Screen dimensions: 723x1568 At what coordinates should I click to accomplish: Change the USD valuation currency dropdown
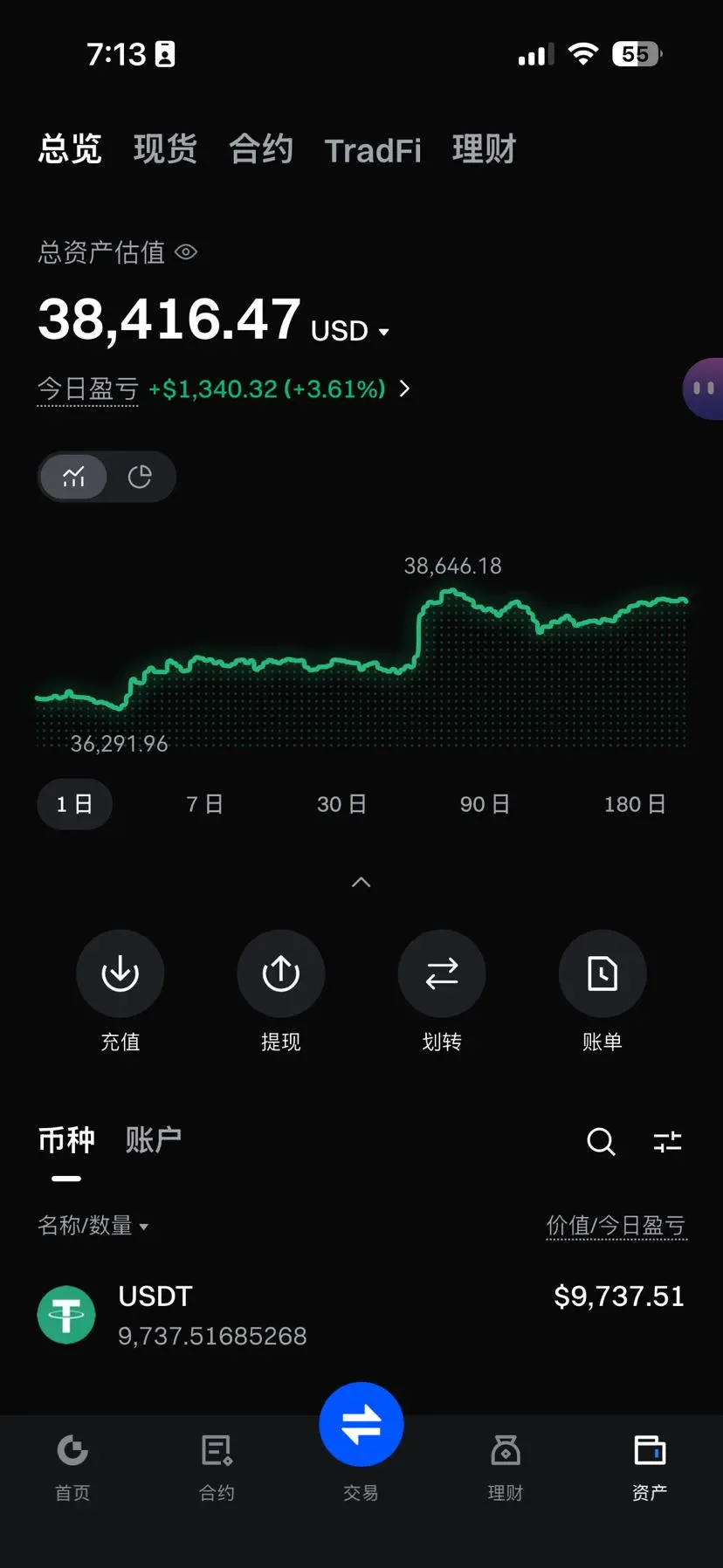pyautogui.click(x=349, y=331)
